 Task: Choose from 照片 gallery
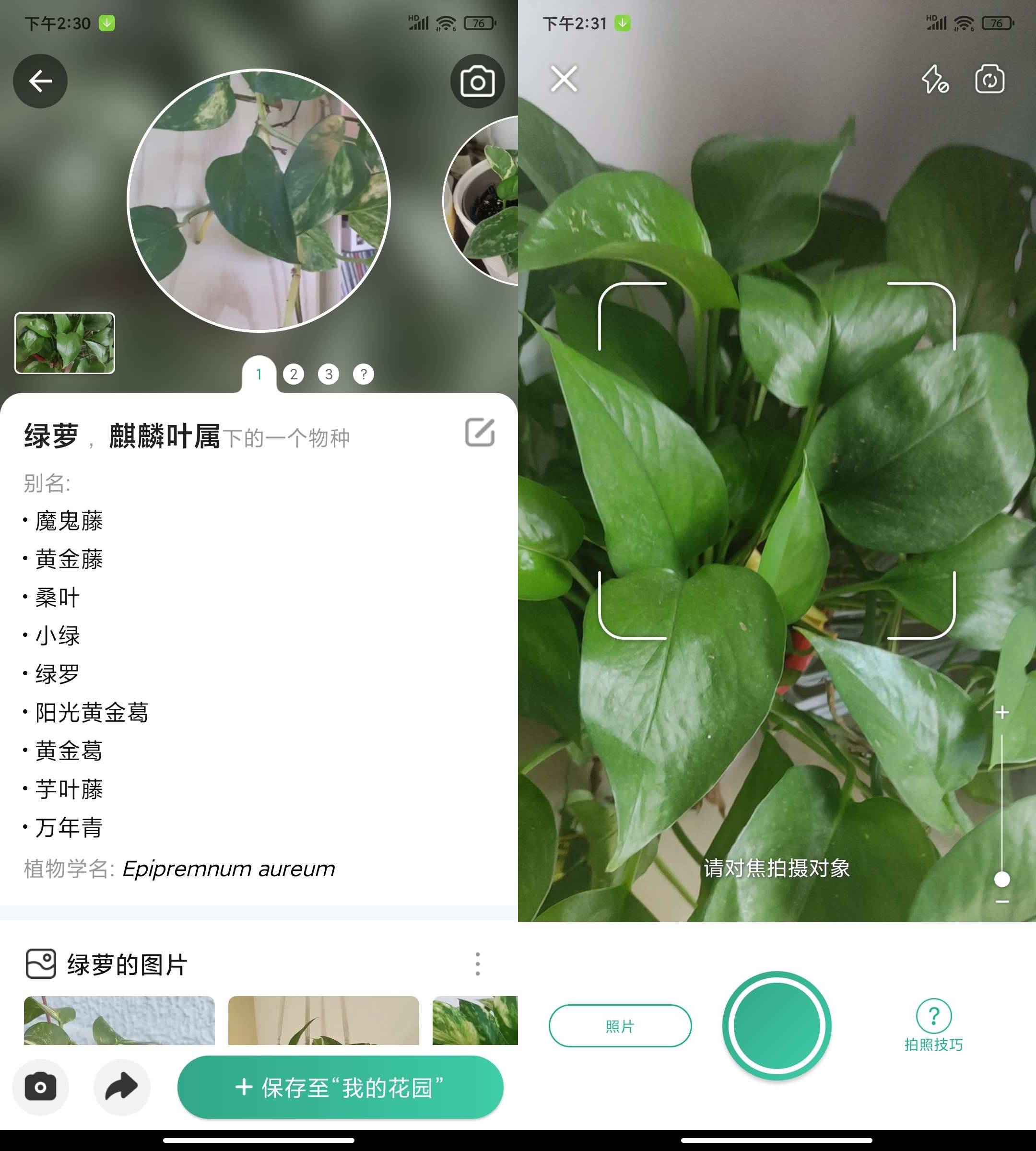click(x=619, y=1026)
